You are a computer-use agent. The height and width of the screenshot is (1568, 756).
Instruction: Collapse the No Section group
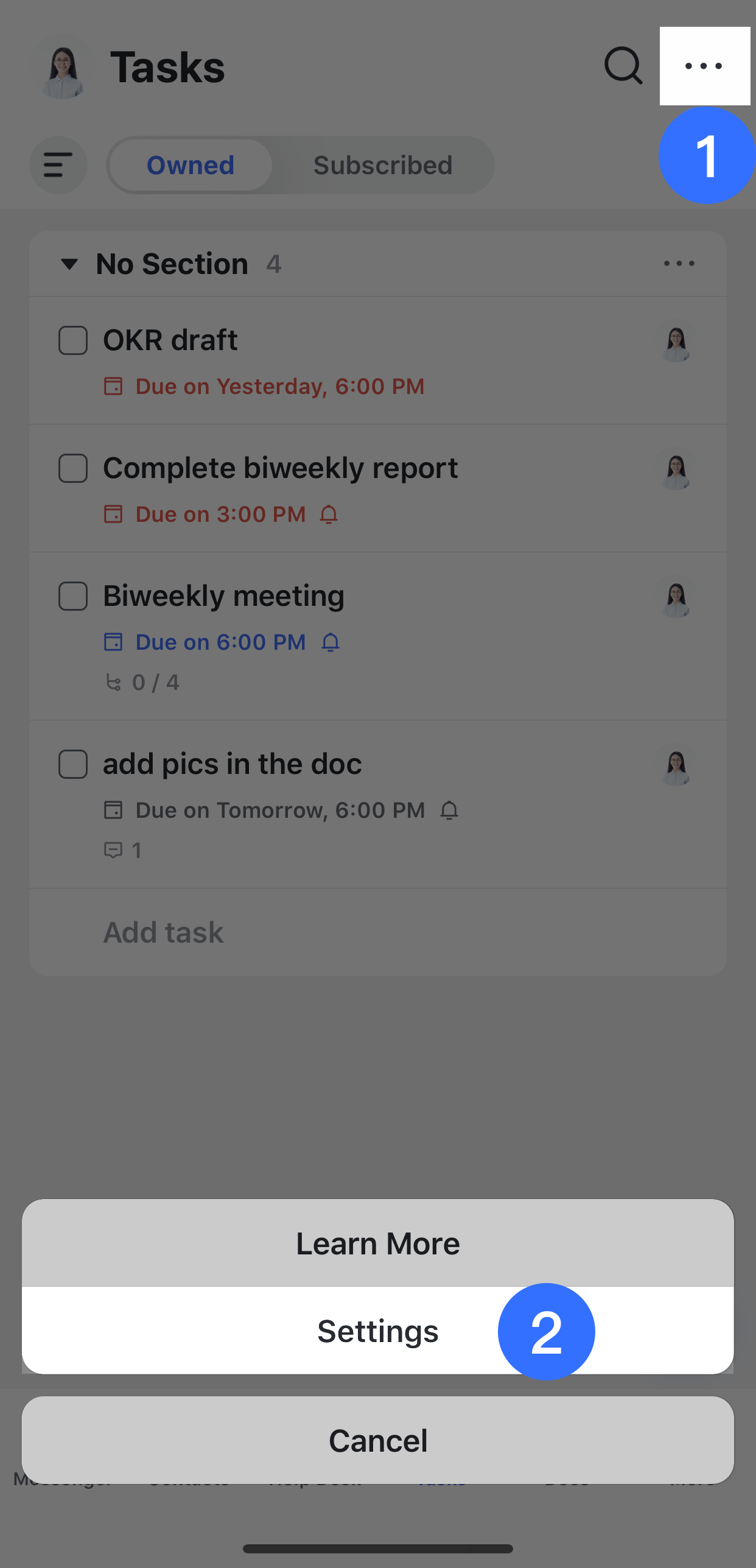coord(70,264)
